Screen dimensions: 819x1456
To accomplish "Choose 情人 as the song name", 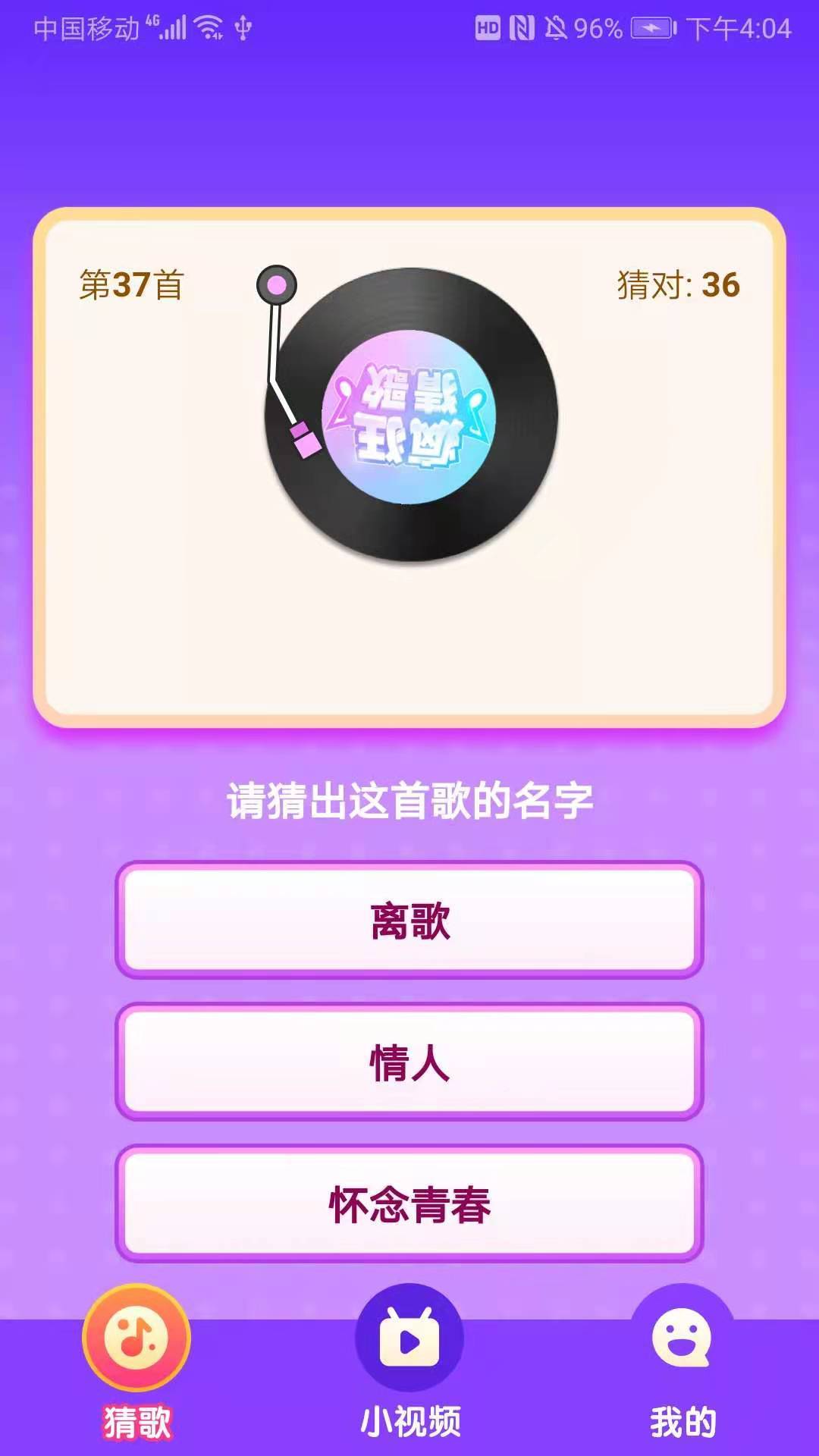I will [409, 1062].
